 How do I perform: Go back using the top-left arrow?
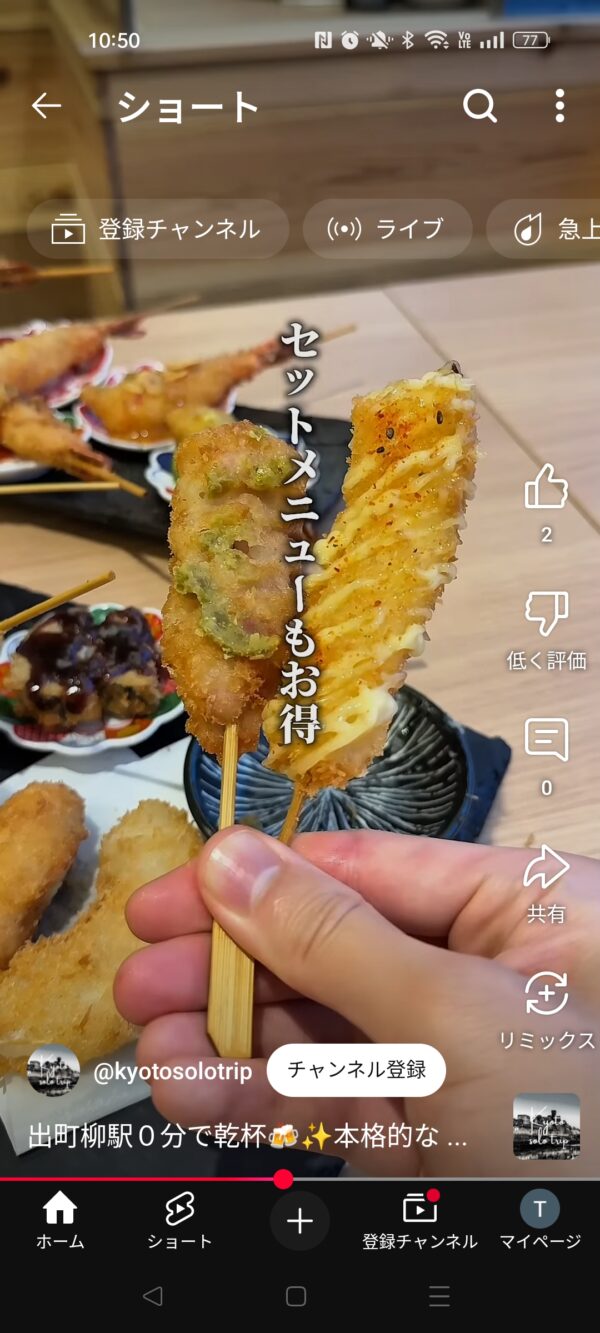click(46, 105)
